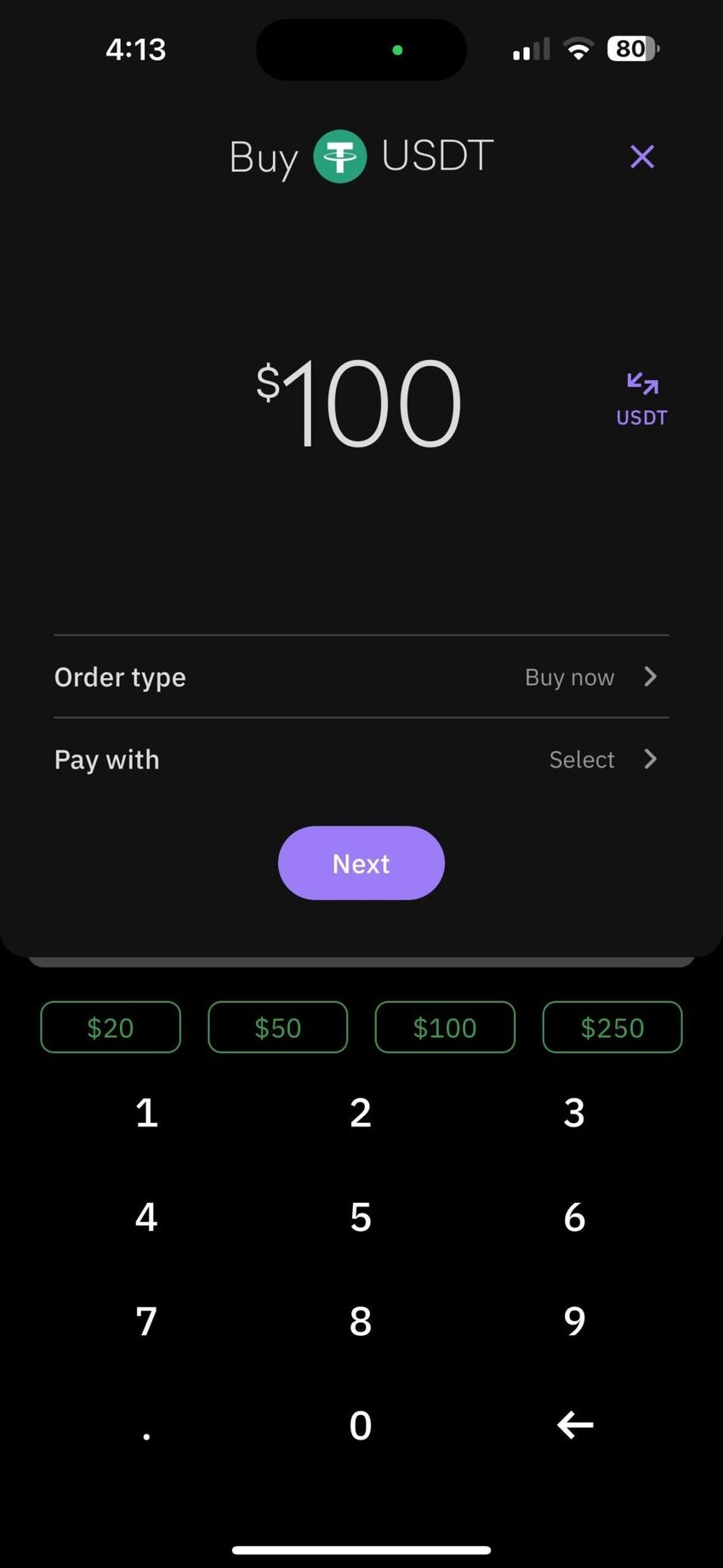Select a payment method in Pay with

click(x=361, y=760)
